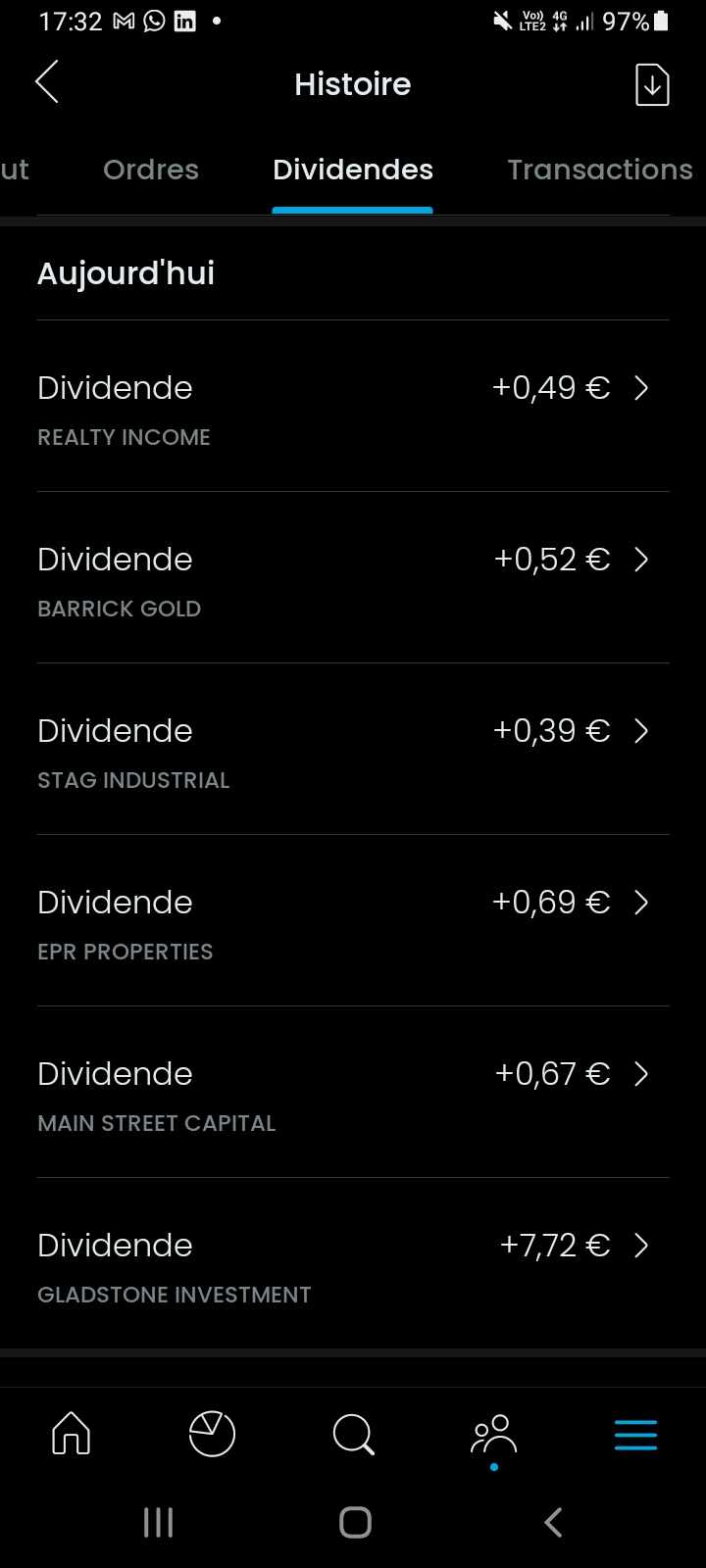Image resolution: width=706 pixels, height=1568 pixels.
Task: Open the community people tab
Action: [x=494, y=1435]
